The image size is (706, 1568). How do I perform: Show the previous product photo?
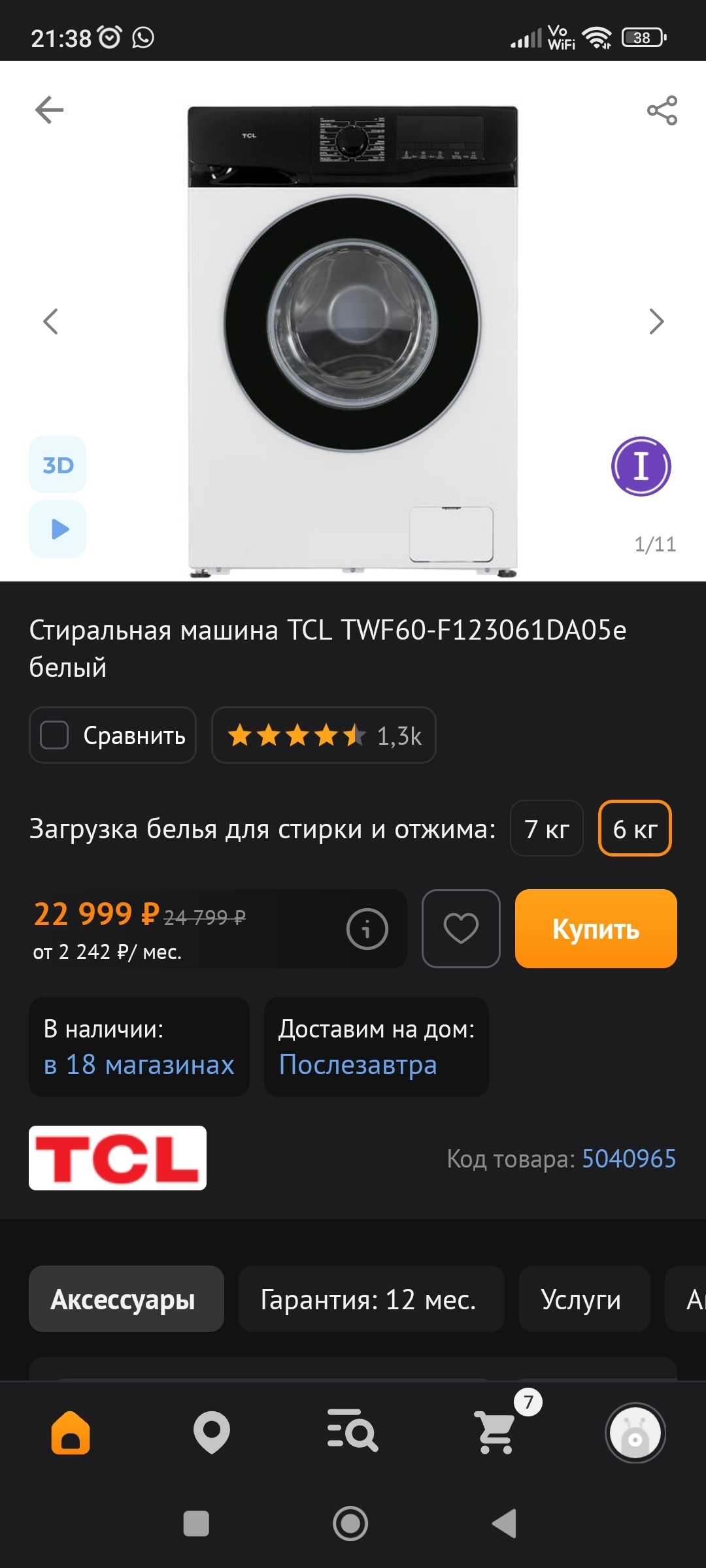click(50, 321)
